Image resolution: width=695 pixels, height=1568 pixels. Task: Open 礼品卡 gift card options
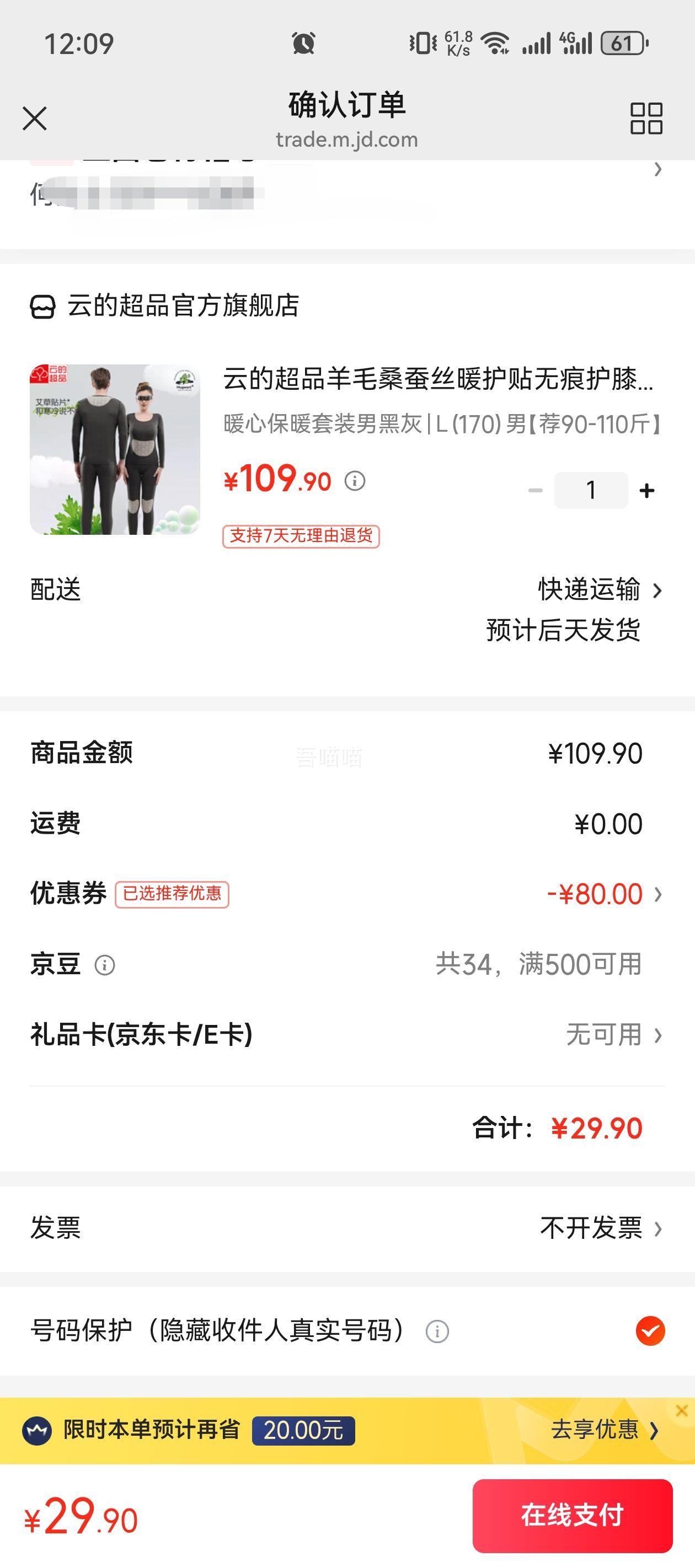(x=612, y=1035)
